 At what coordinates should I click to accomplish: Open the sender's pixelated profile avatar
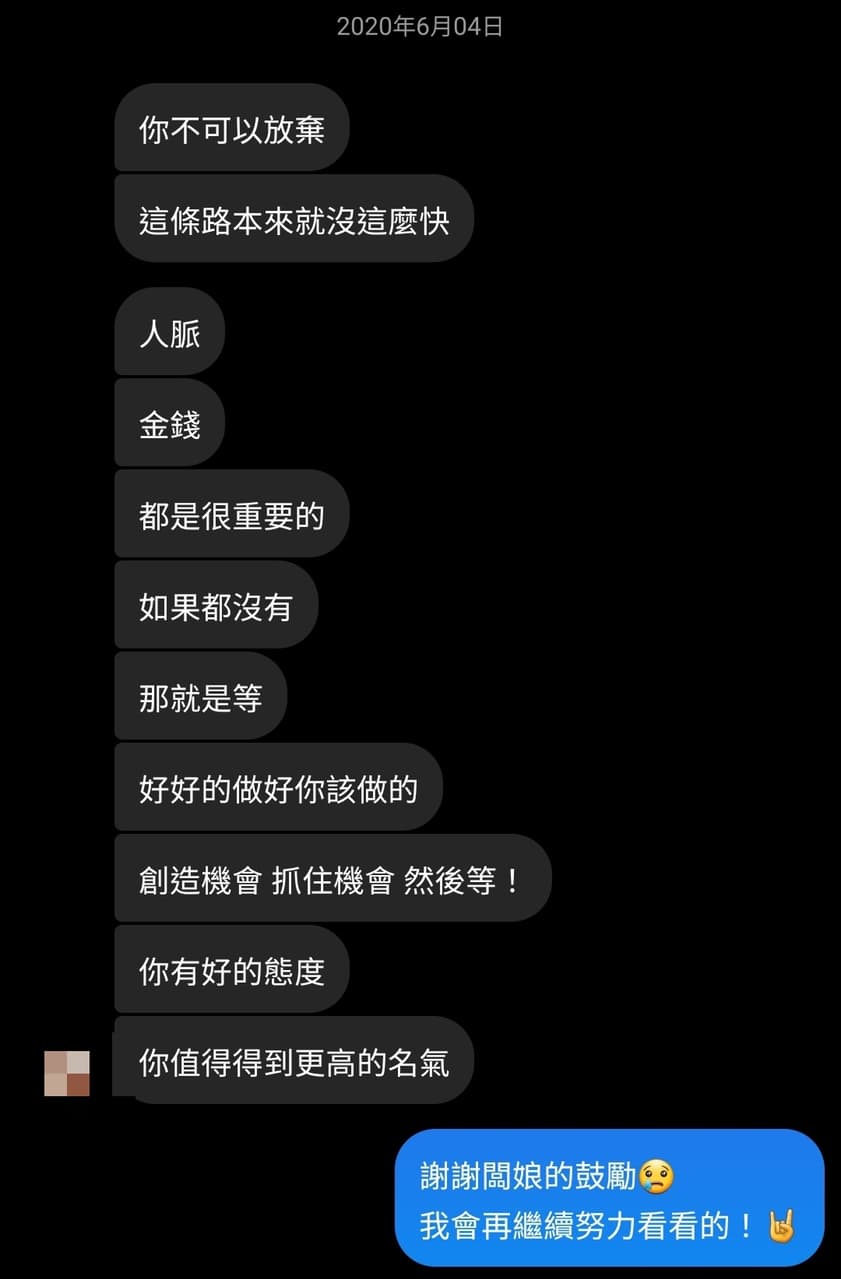pos(67,1073)
